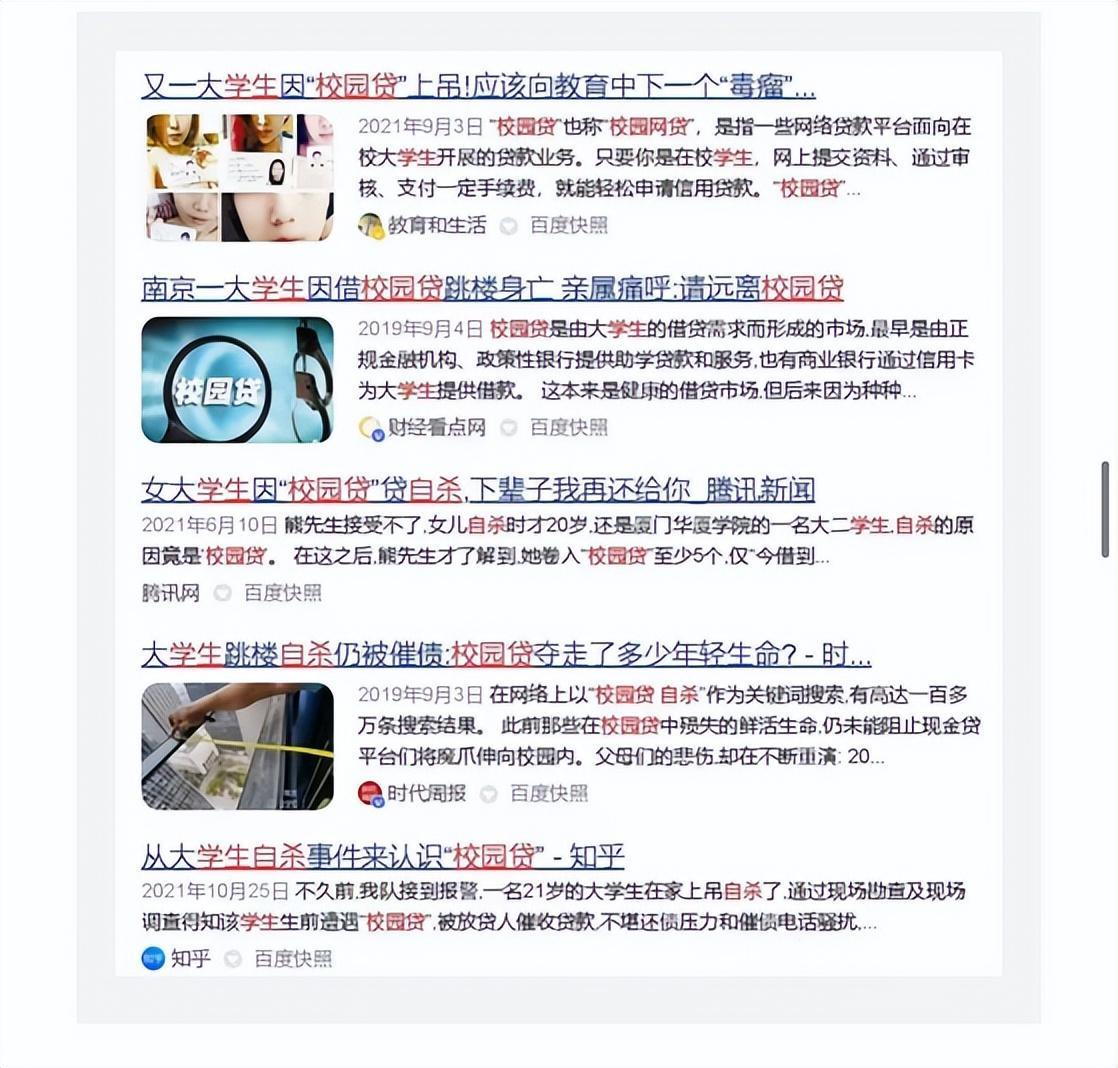Tap the photo collage thumbnail of first result
This screenshot has height=1068, width=1118.
click(x=239, y=177)
